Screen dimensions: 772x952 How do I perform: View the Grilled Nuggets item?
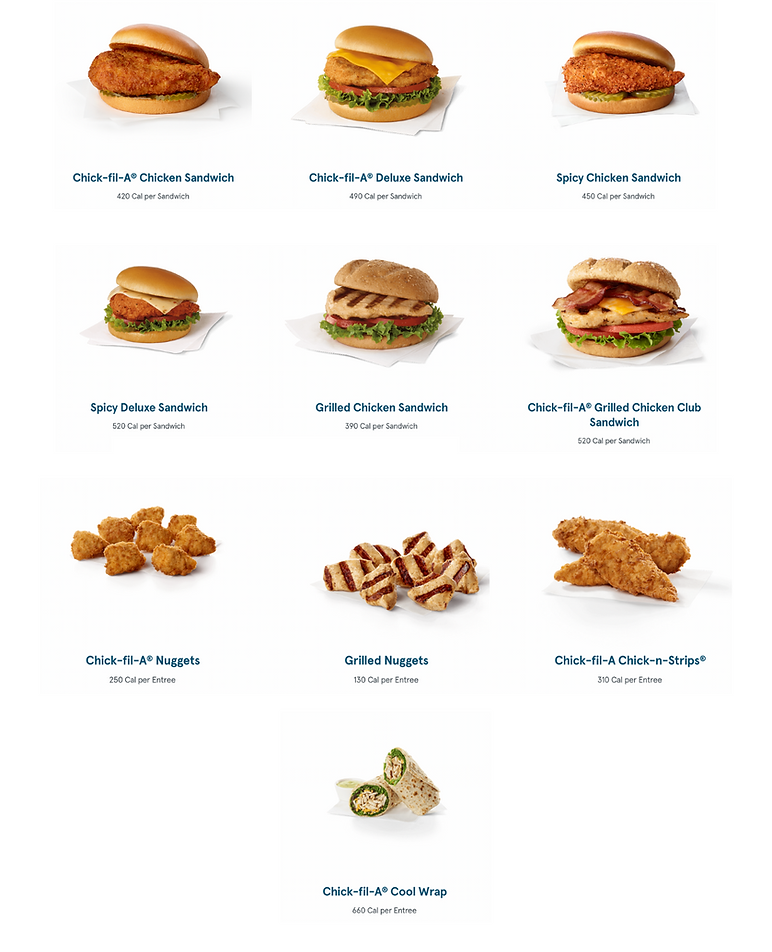point(386,661)
